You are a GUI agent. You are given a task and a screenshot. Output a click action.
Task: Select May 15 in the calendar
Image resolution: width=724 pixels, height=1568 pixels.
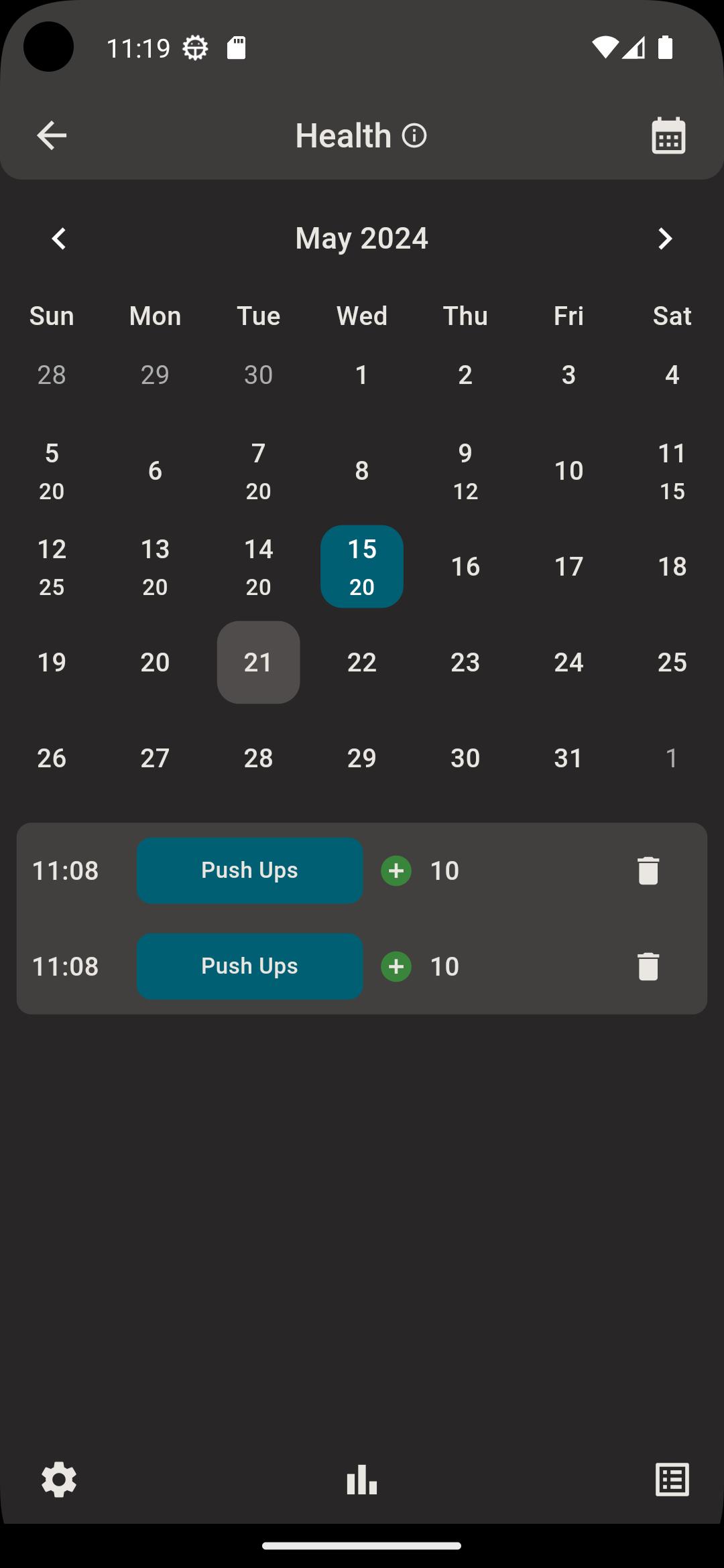[362, 566]
